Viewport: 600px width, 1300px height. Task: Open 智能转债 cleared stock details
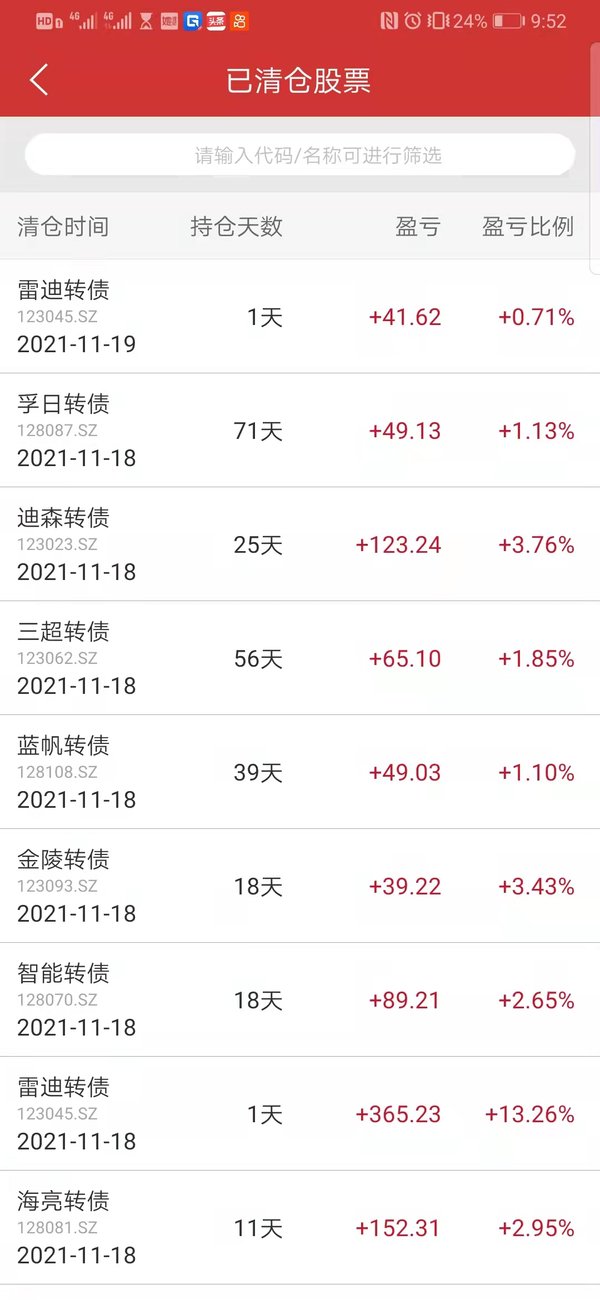pos(300,1000)
